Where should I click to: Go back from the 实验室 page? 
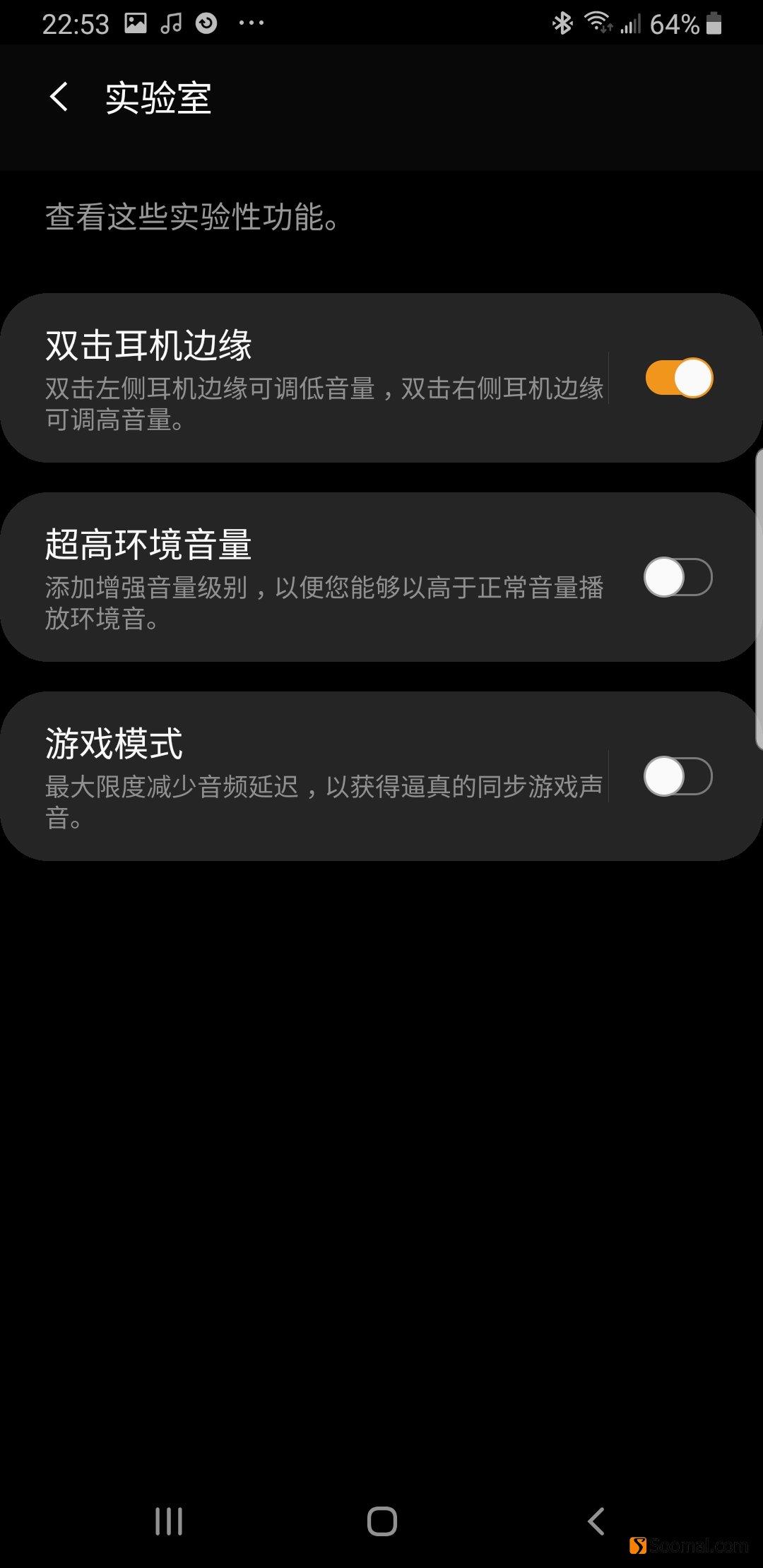point(59,97)
